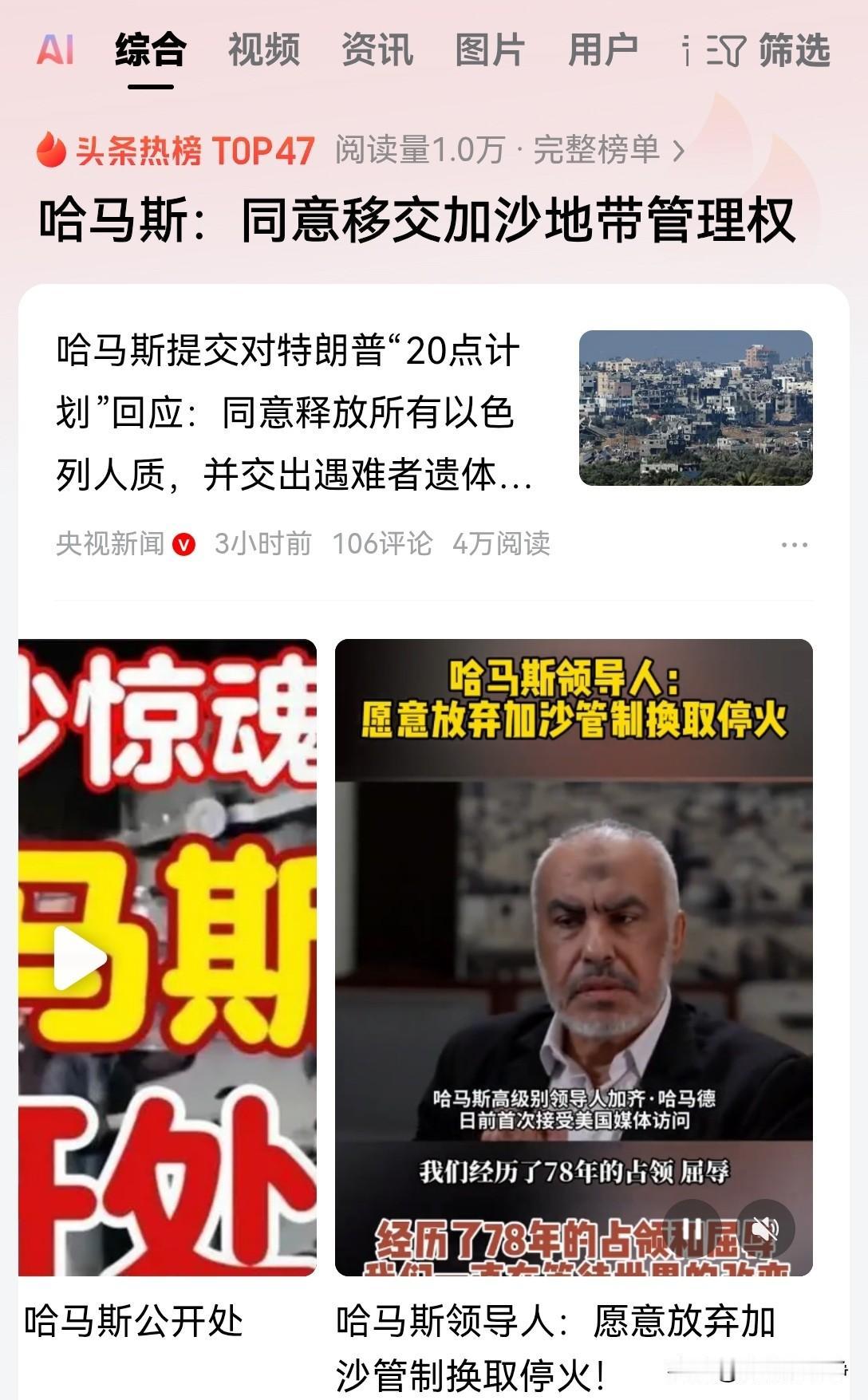Screen dimensions: 868x1400
Task: Go to the 用户 tab
Action: pos(603,50)
